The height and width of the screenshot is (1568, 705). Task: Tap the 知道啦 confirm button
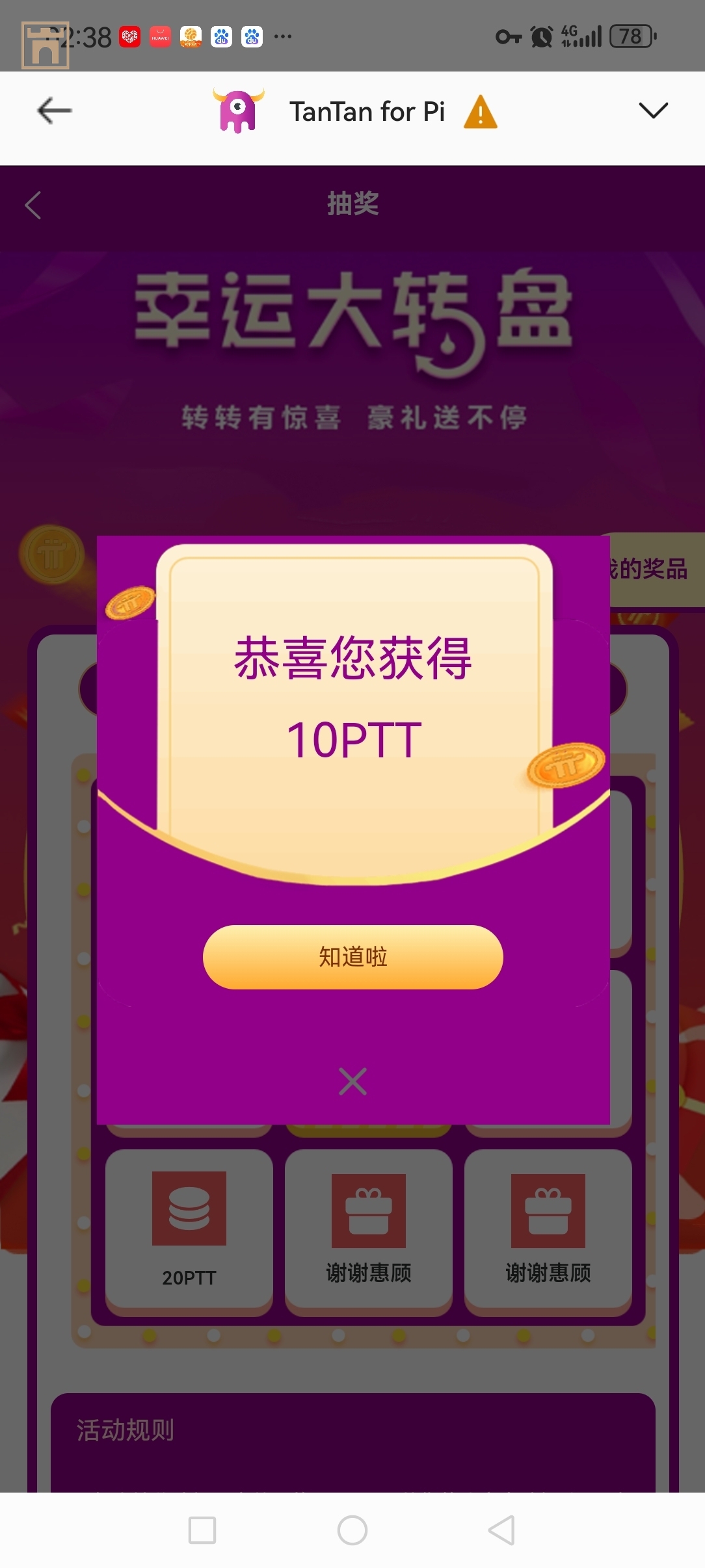352,957
